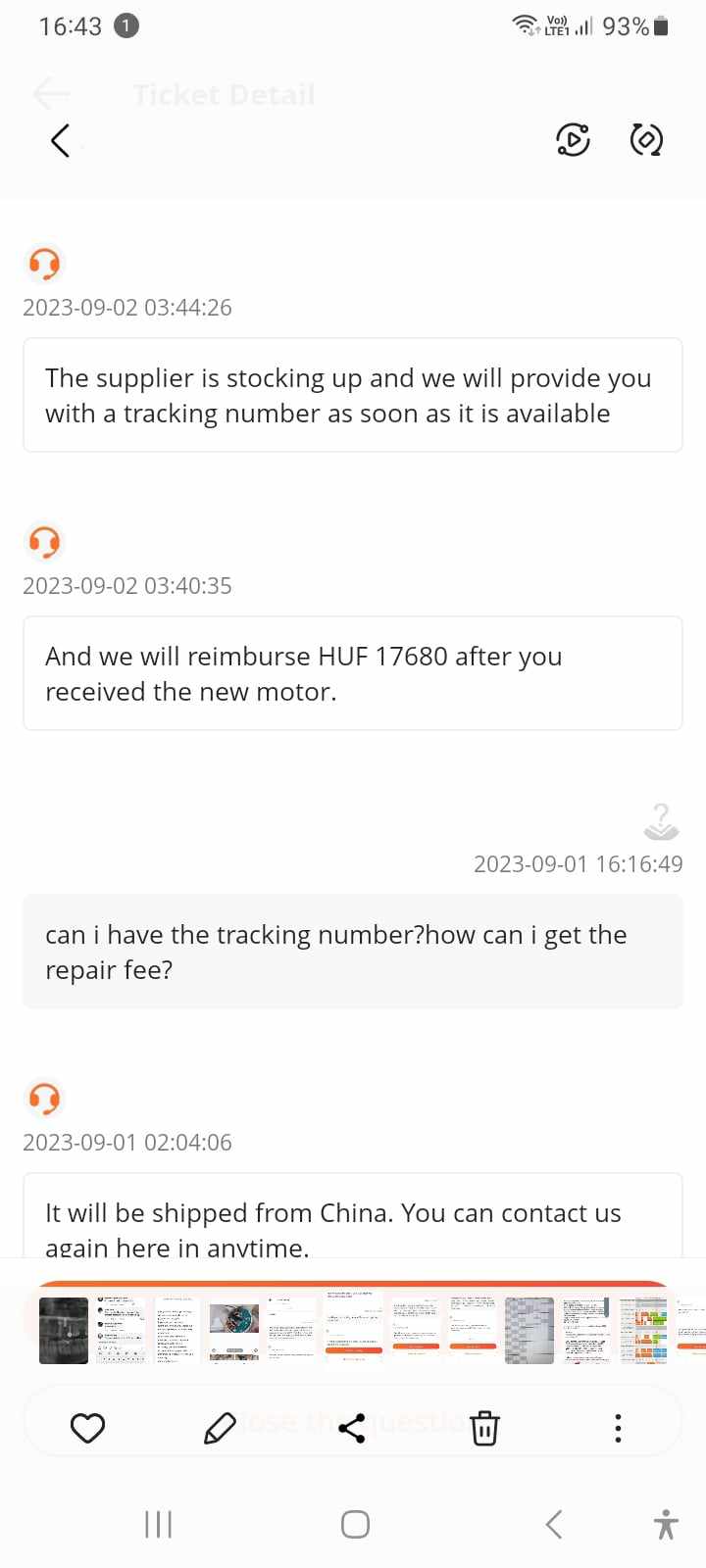The height and width of the screenshot is (1568, 706).
Task: Edit this image with the pencil
Action: point(220,1428)
